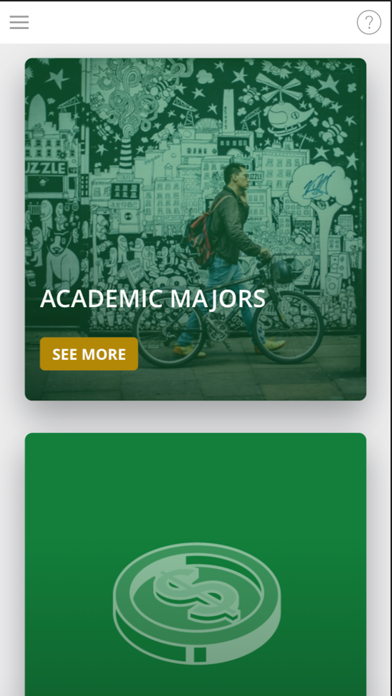
Task: Tap See More under Academic Majors
Action: coord(89,354)
